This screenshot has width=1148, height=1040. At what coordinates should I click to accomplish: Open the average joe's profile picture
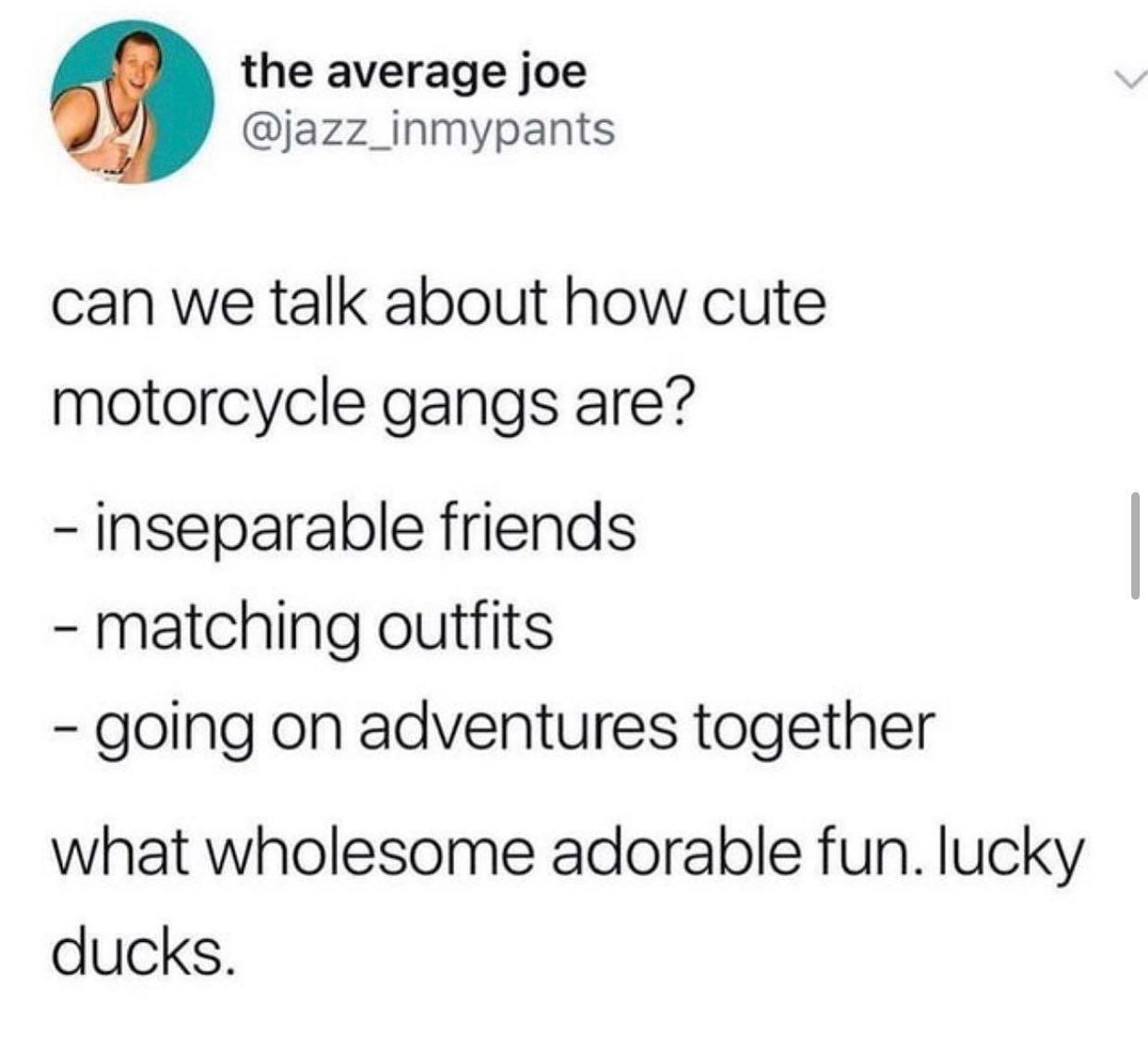(x=132, y=102)
